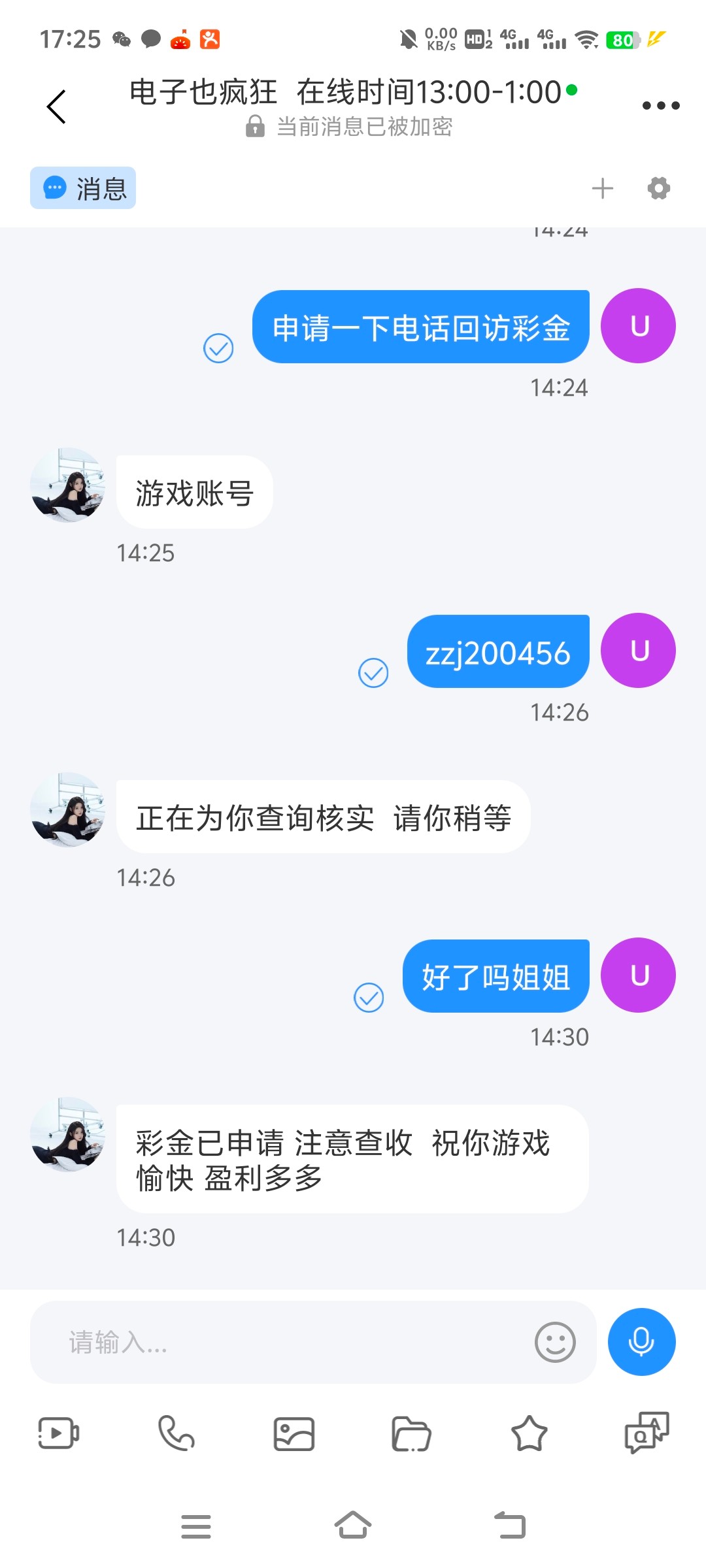Send a picture from gallery
Image resolution: width=706 pixels, height=1568 pixels.
pos(294,1433)
